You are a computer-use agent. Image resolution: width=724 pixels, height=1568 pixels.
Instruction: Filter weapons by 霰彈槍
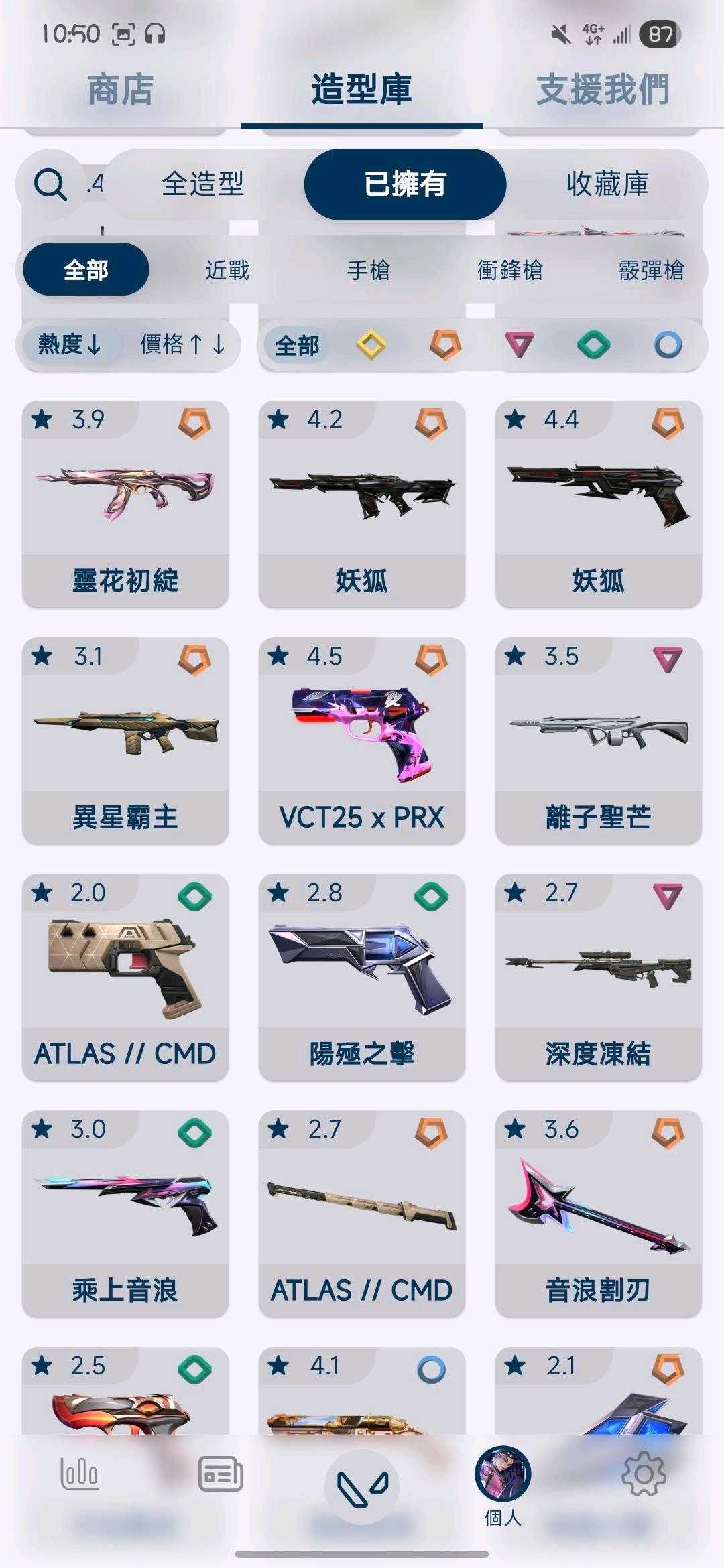click(x=651, y=270)
